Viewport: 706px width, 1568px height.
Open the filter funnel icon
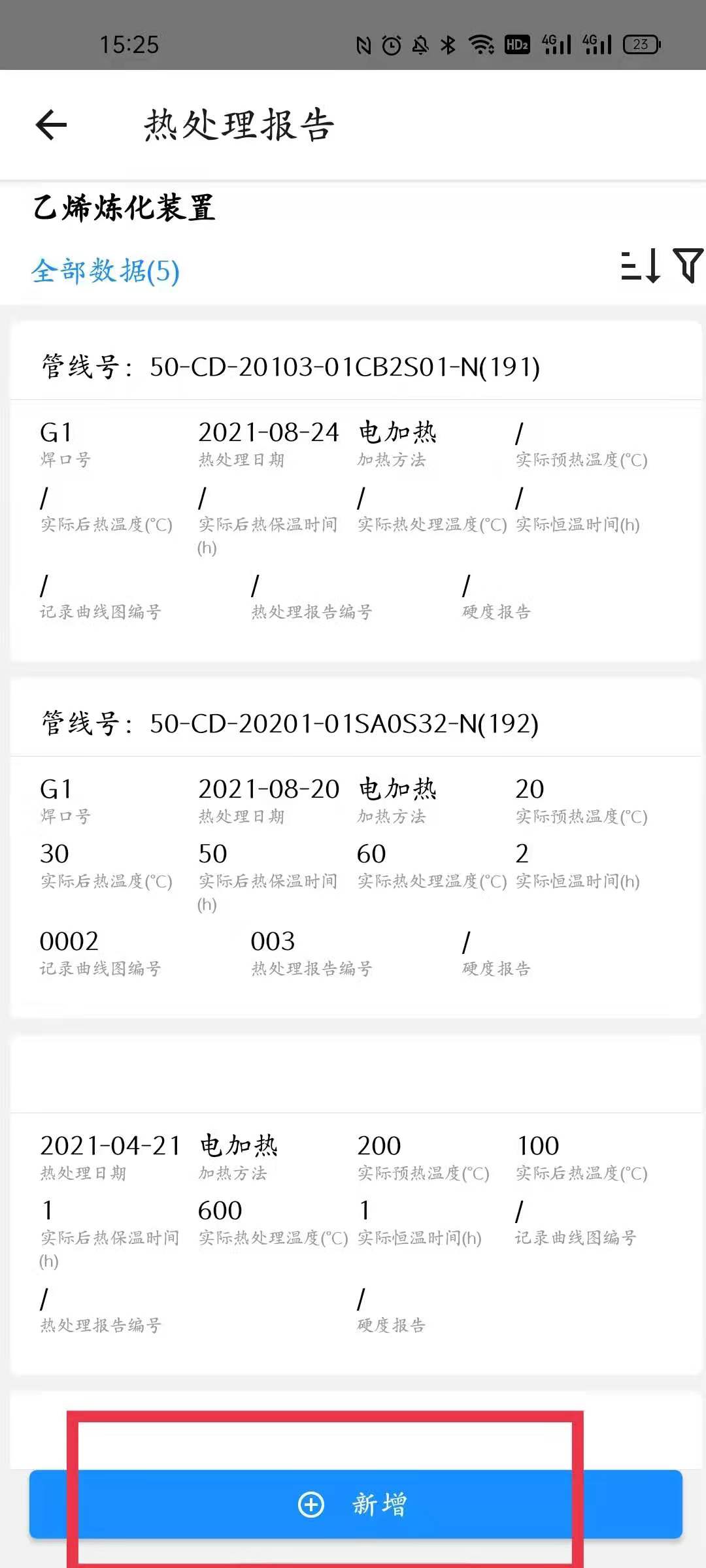pyautogui.click(x=688, y=265)
